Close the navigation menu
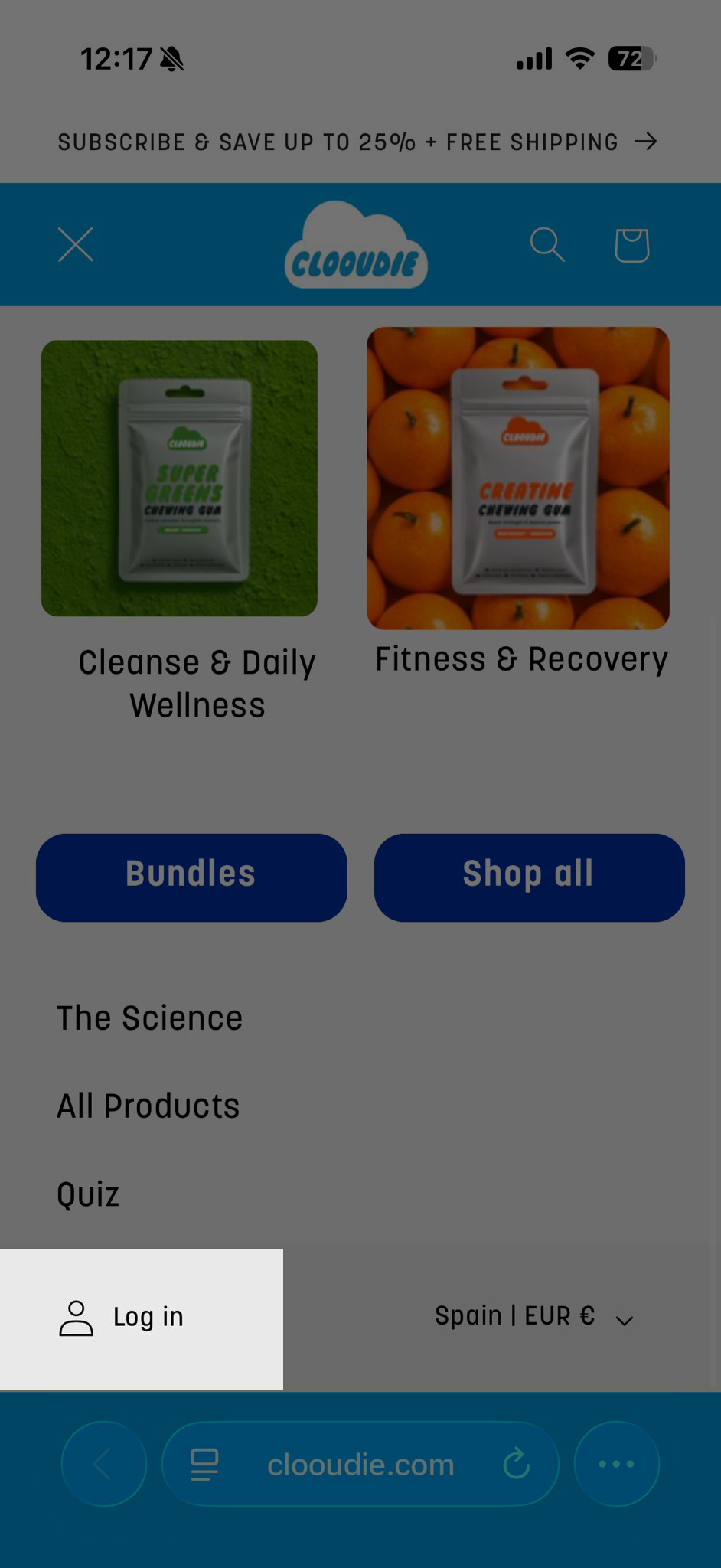This screenshot has width=721, height=1568. tap(76, 245)
